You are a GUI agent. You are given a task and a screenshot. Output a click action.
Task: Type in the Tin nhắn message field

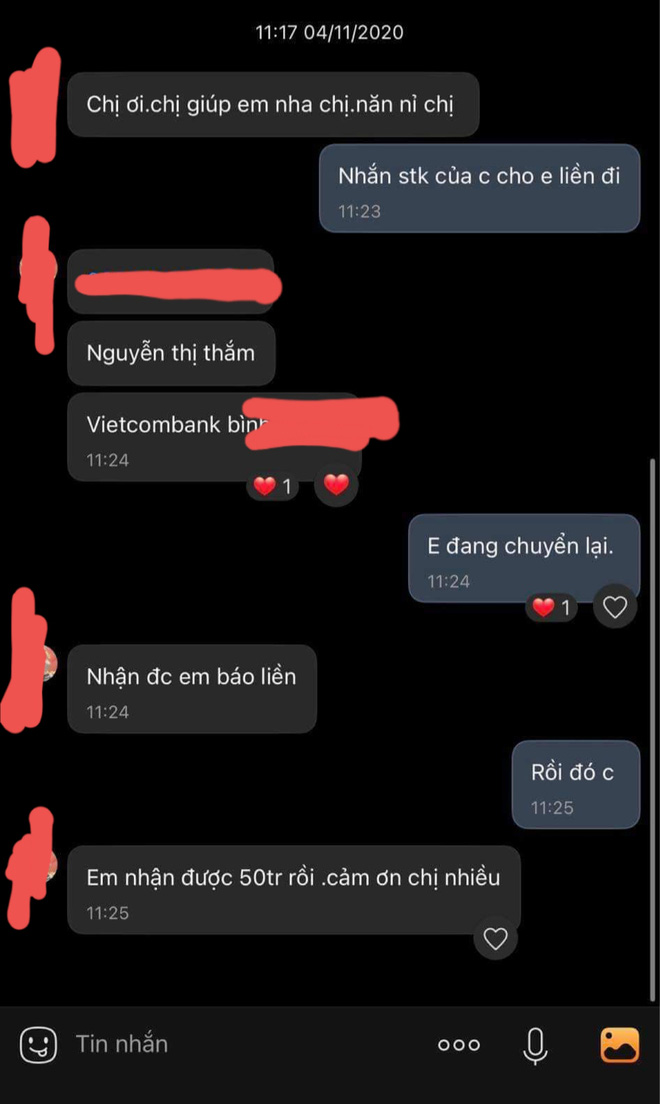tap(240, 1045)
